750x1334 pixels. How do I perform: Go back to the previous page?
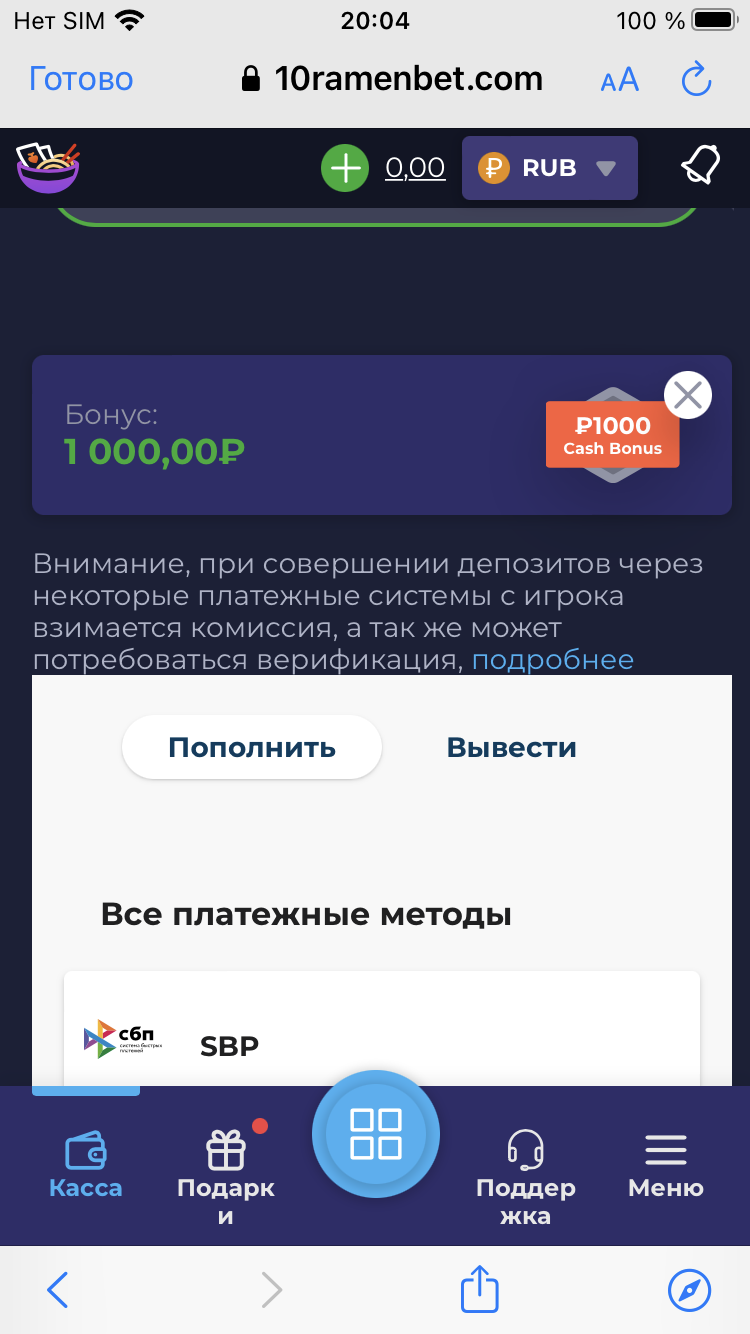point(58,1290)
